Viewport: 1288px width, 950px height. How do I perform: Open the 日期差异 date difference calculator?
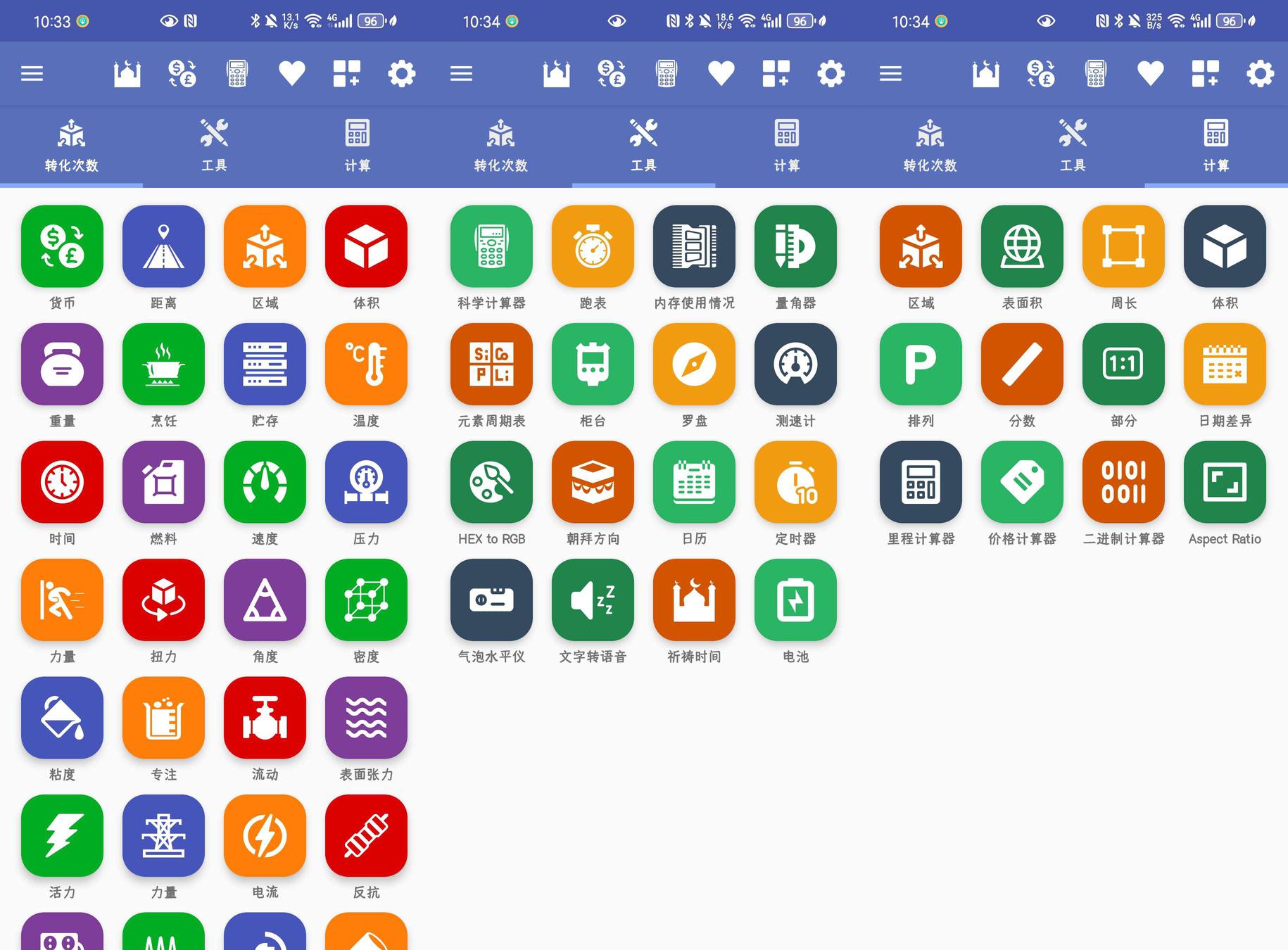tap(1225, 364)
